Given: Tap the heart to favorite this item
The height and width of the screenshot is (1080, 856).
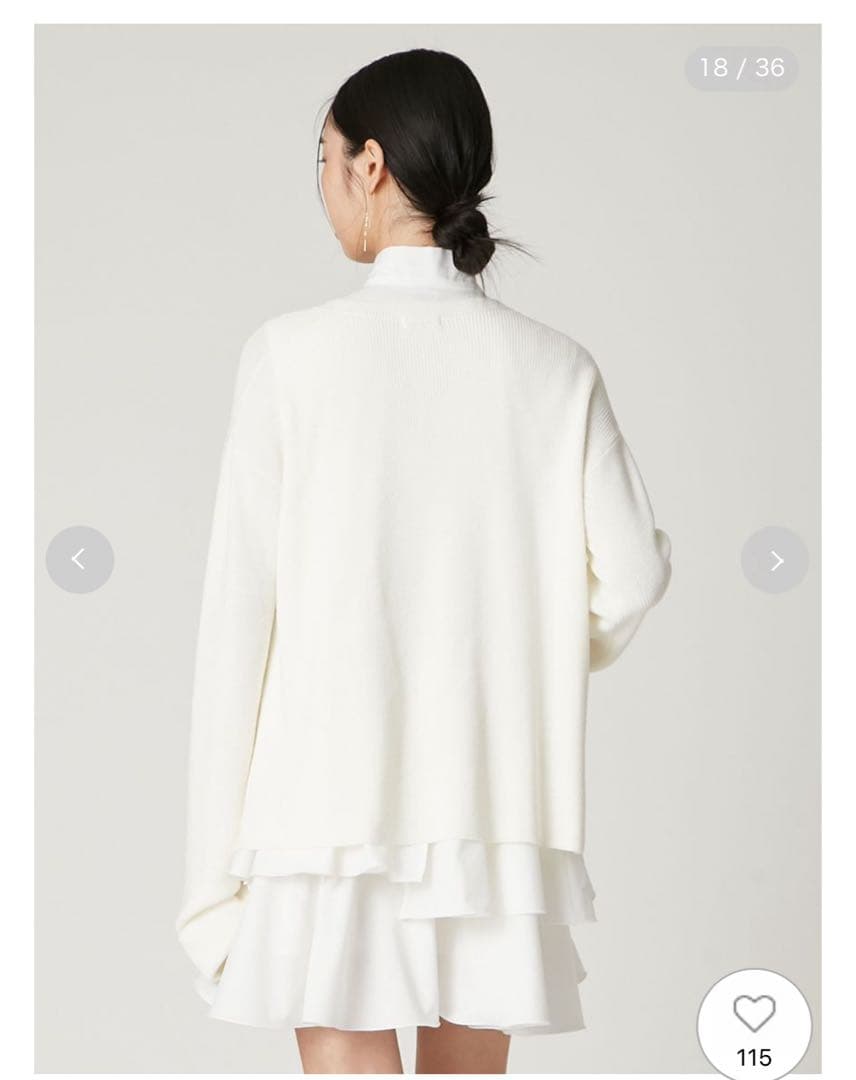Looking at the screenshot, I should click(754, 1014).
